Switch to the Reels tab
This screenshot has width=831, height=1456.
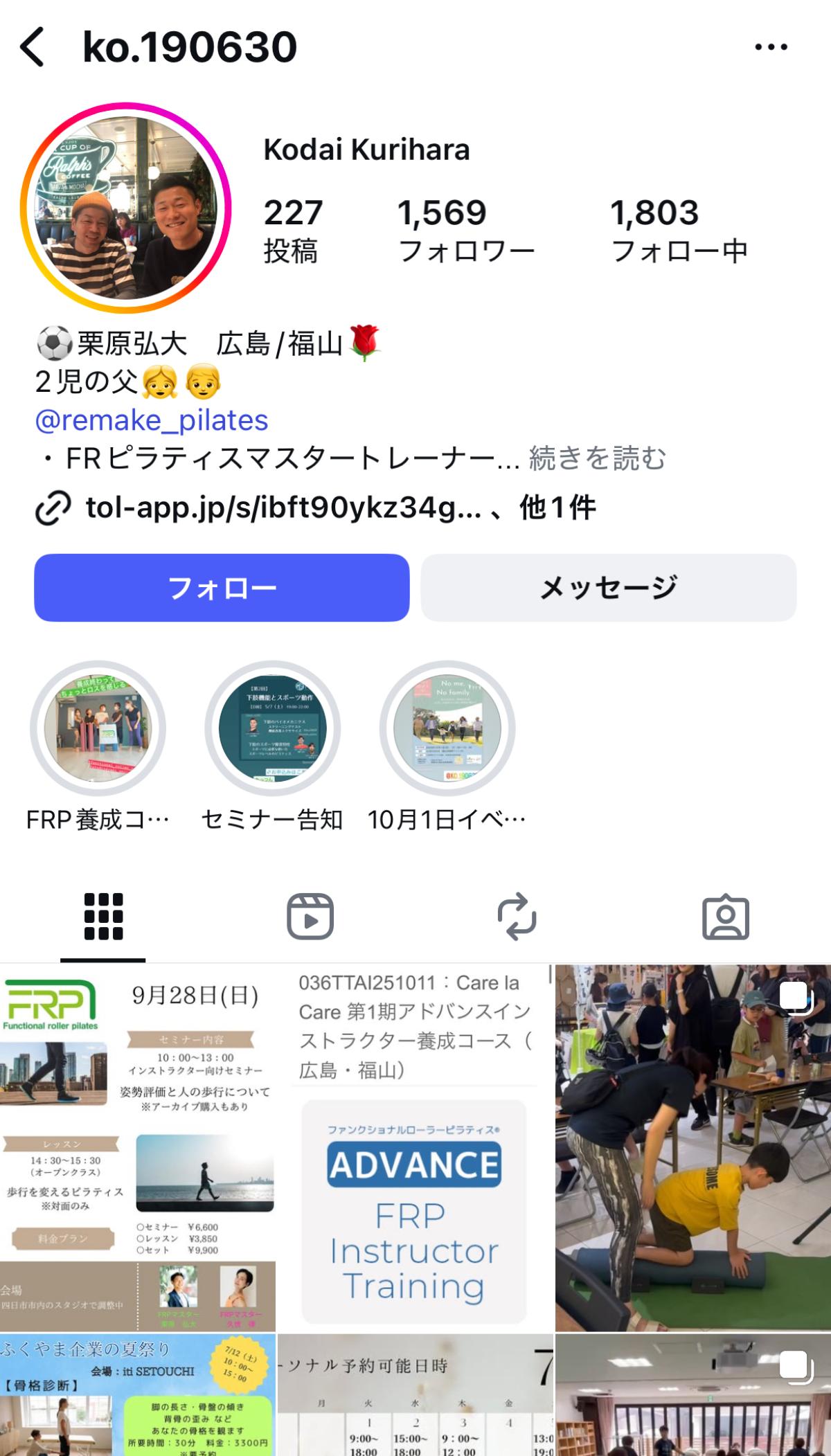point(310,917)
